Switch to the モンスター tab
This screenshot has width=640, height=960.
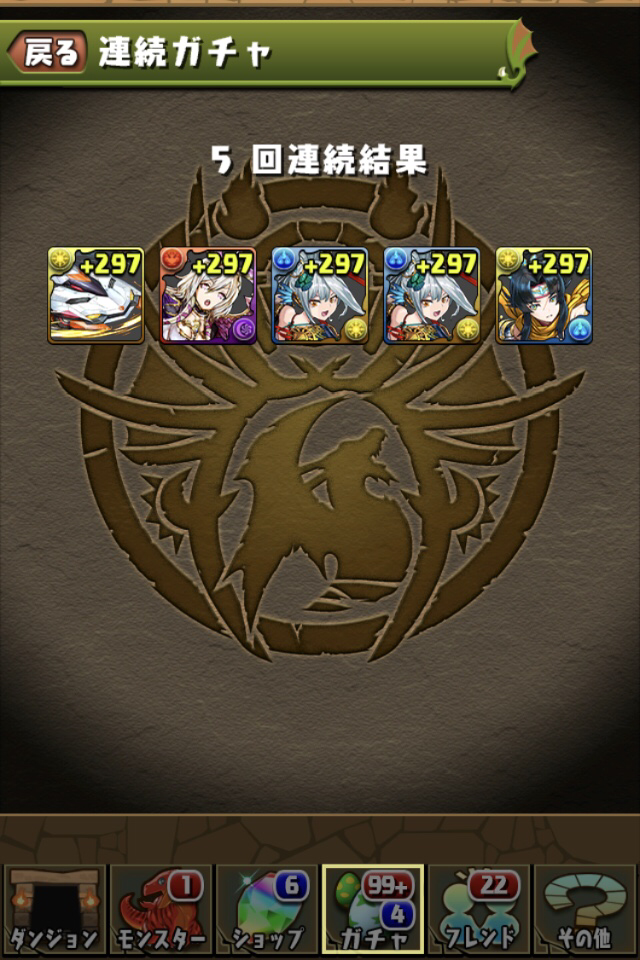click(x=160, y=910)
